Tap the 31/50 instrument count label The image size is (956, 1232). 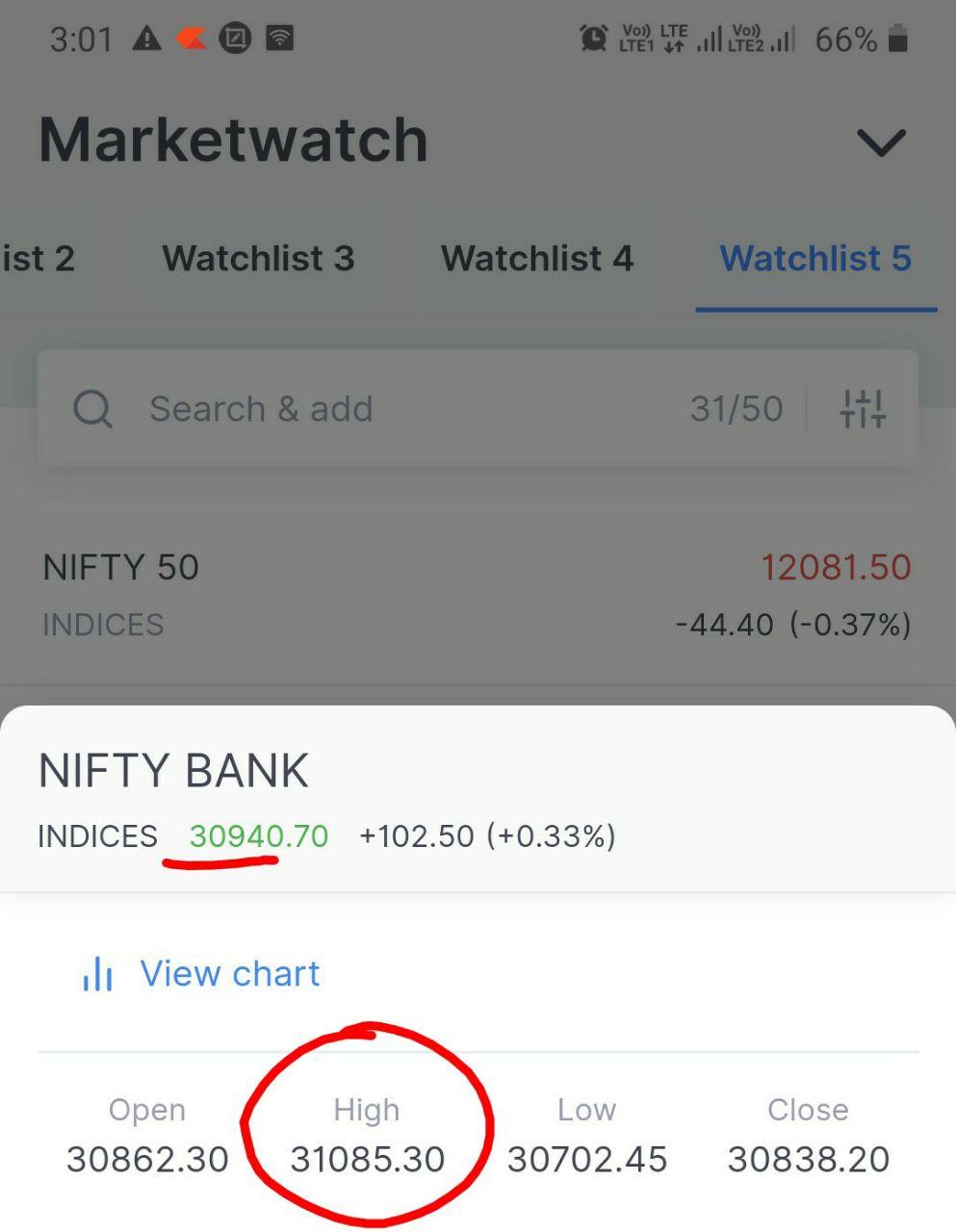(x=736, y=408)
